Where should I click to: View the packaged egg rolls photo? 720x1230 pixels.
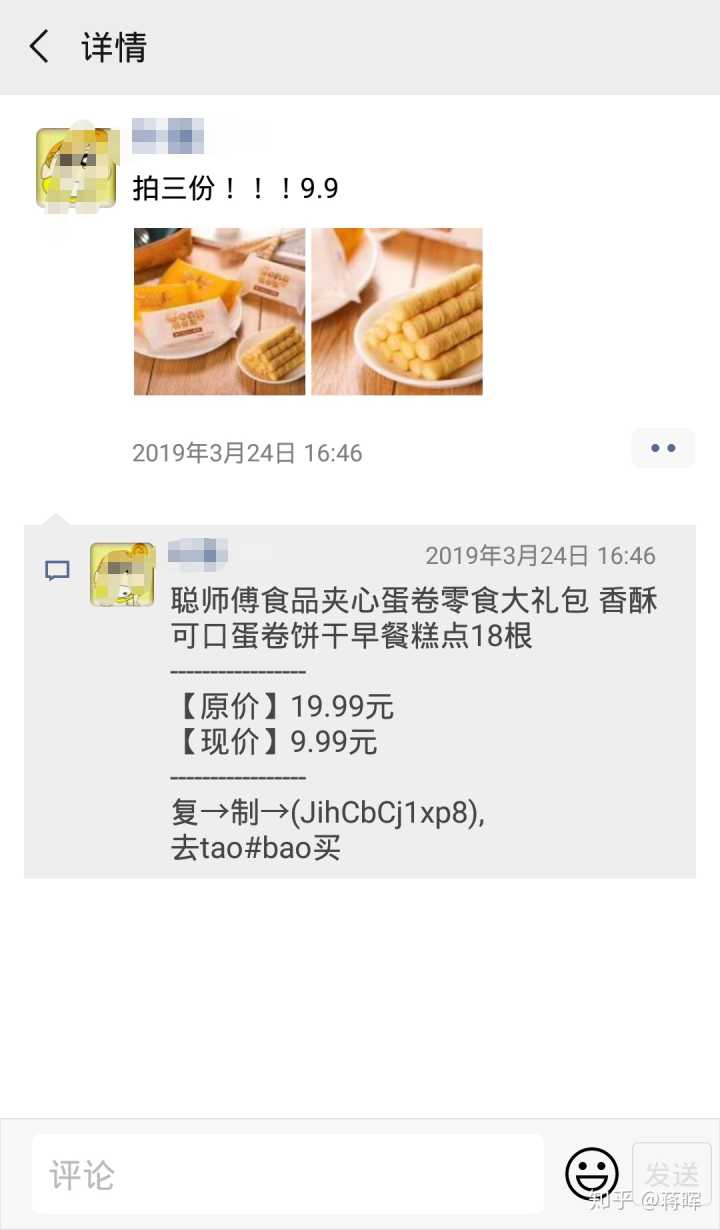tap(219, 311)
